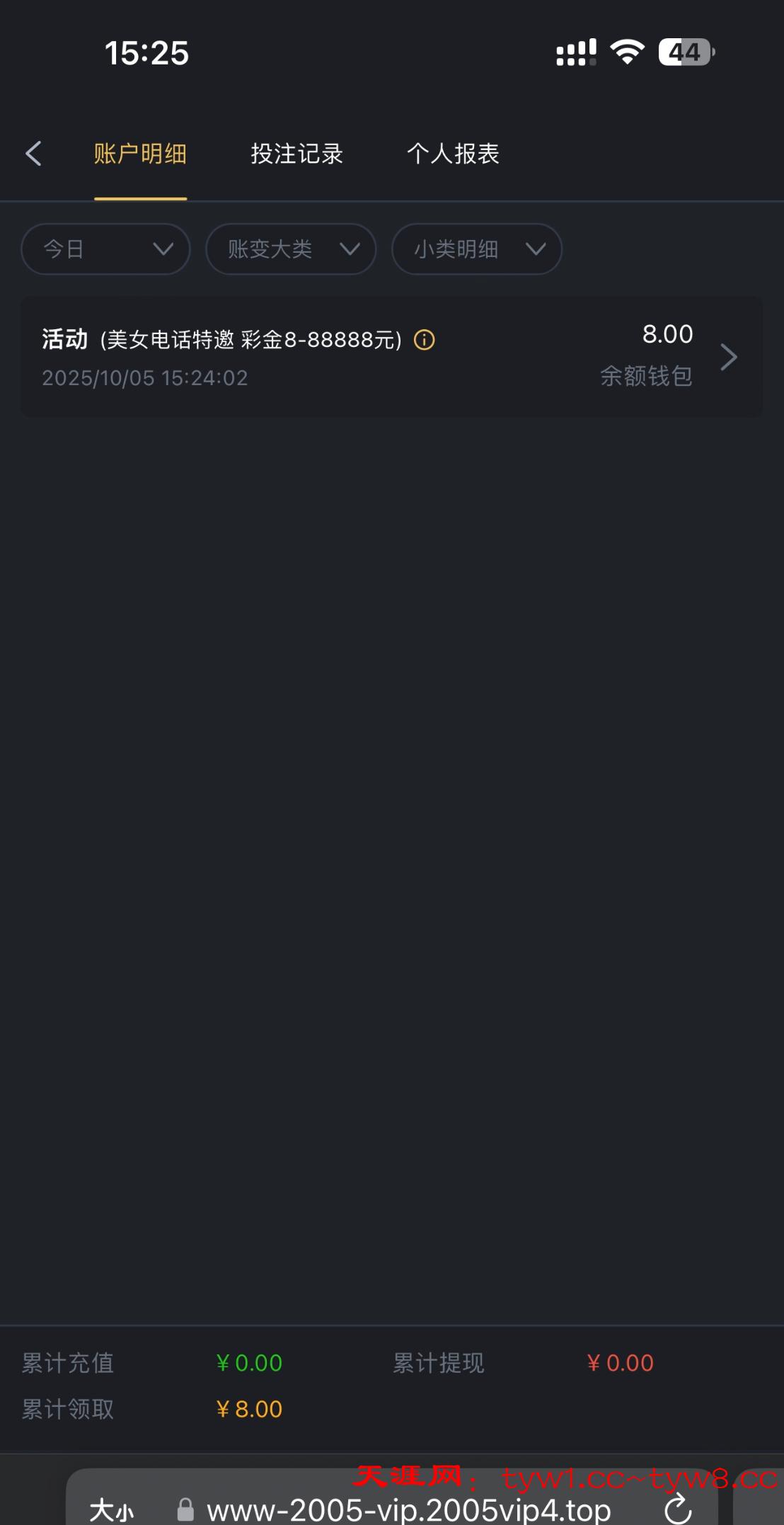Open the 账变大类 category dropdown
The image size is (784, 1525).
tap(291, 249)
